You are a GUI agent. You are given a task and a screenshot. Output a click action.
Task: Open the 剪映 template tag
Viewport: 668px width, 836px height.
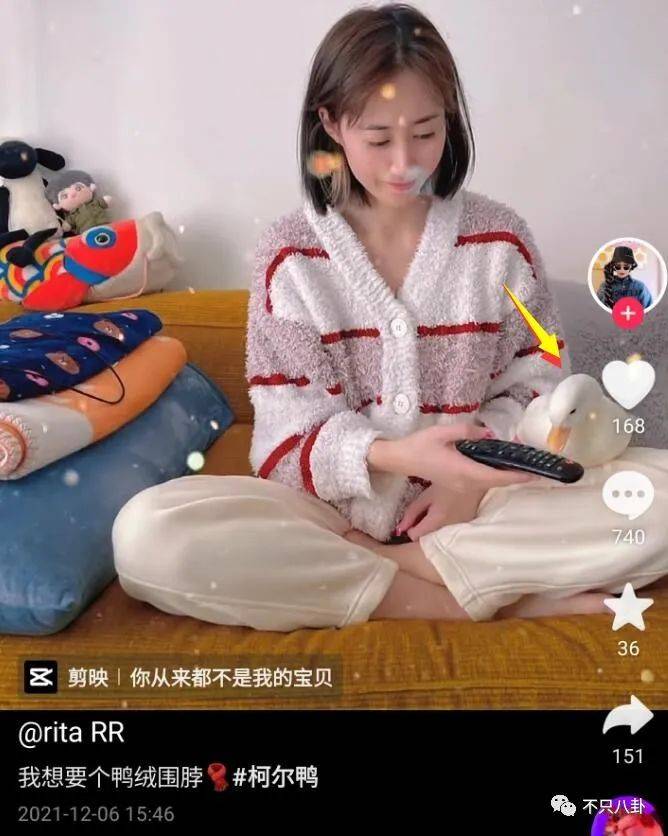(x=180, y=677)
